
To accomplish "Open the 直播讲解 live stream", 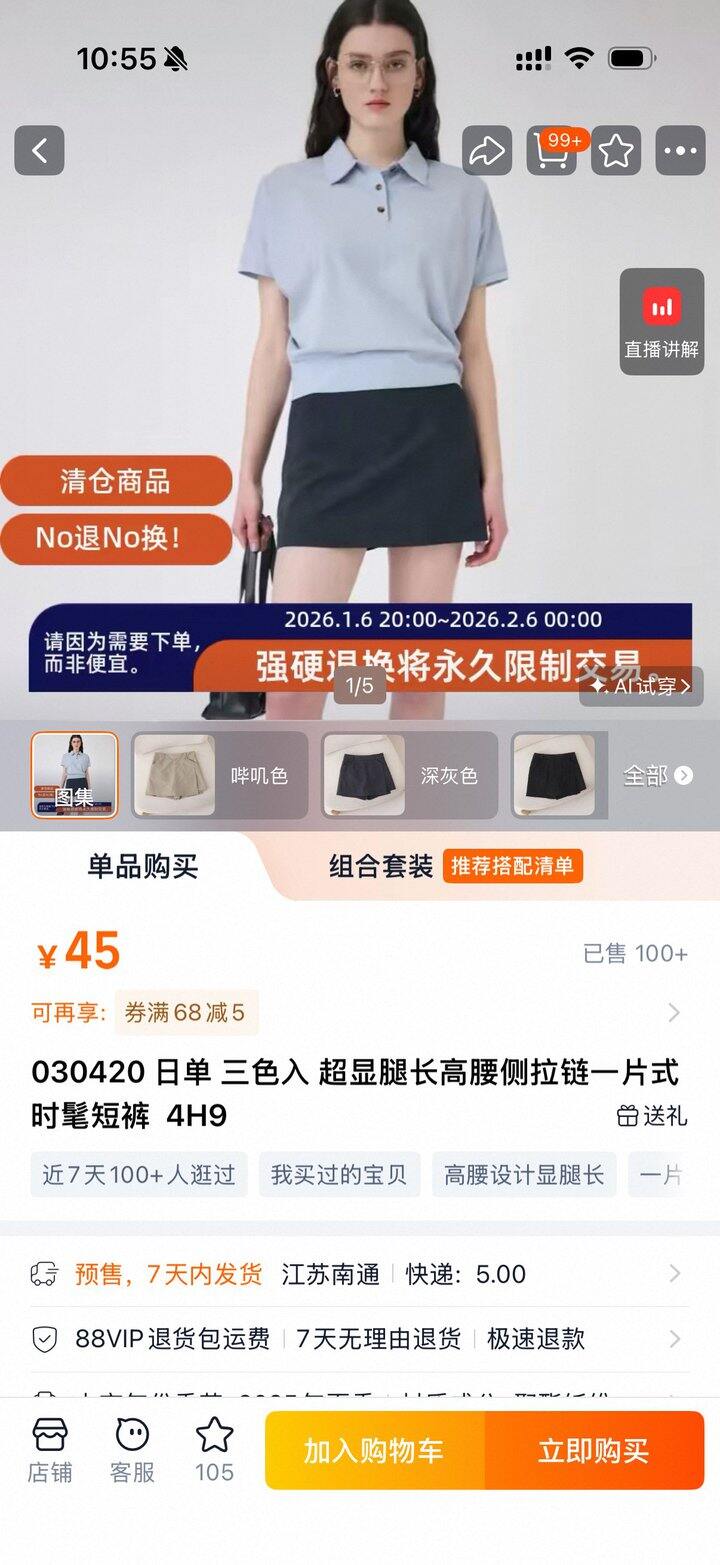I will tap(661, 321).
